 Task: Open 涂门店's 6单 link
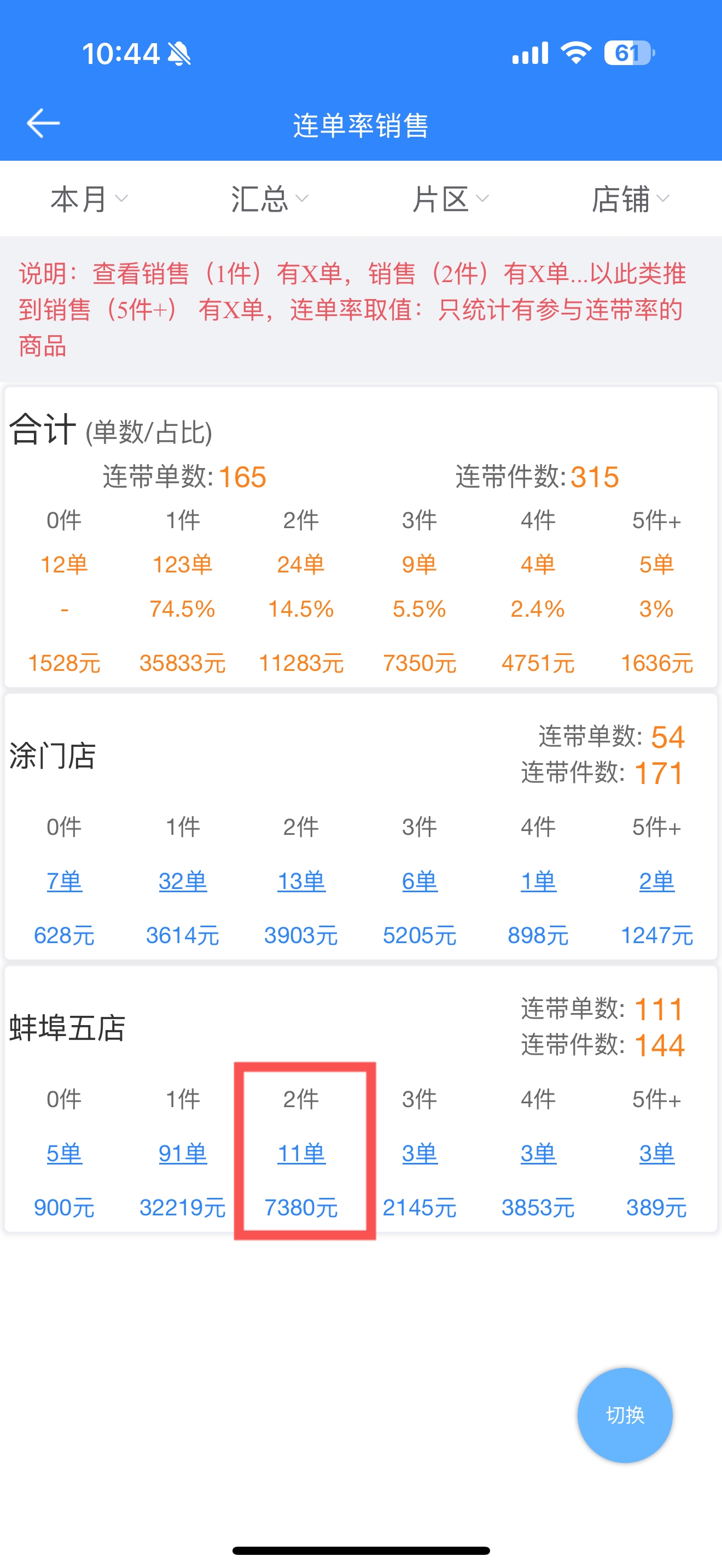point(420,881)
